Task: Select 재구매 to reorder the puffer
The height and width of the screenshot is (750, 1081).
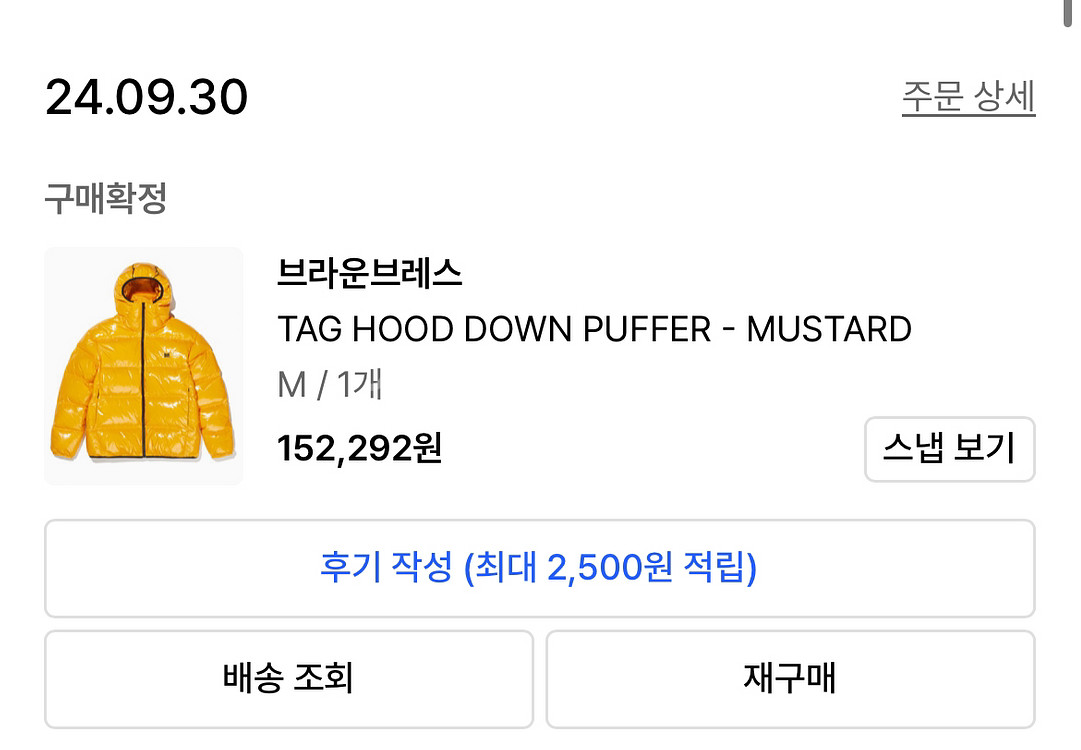Action: tap(790, 679)
